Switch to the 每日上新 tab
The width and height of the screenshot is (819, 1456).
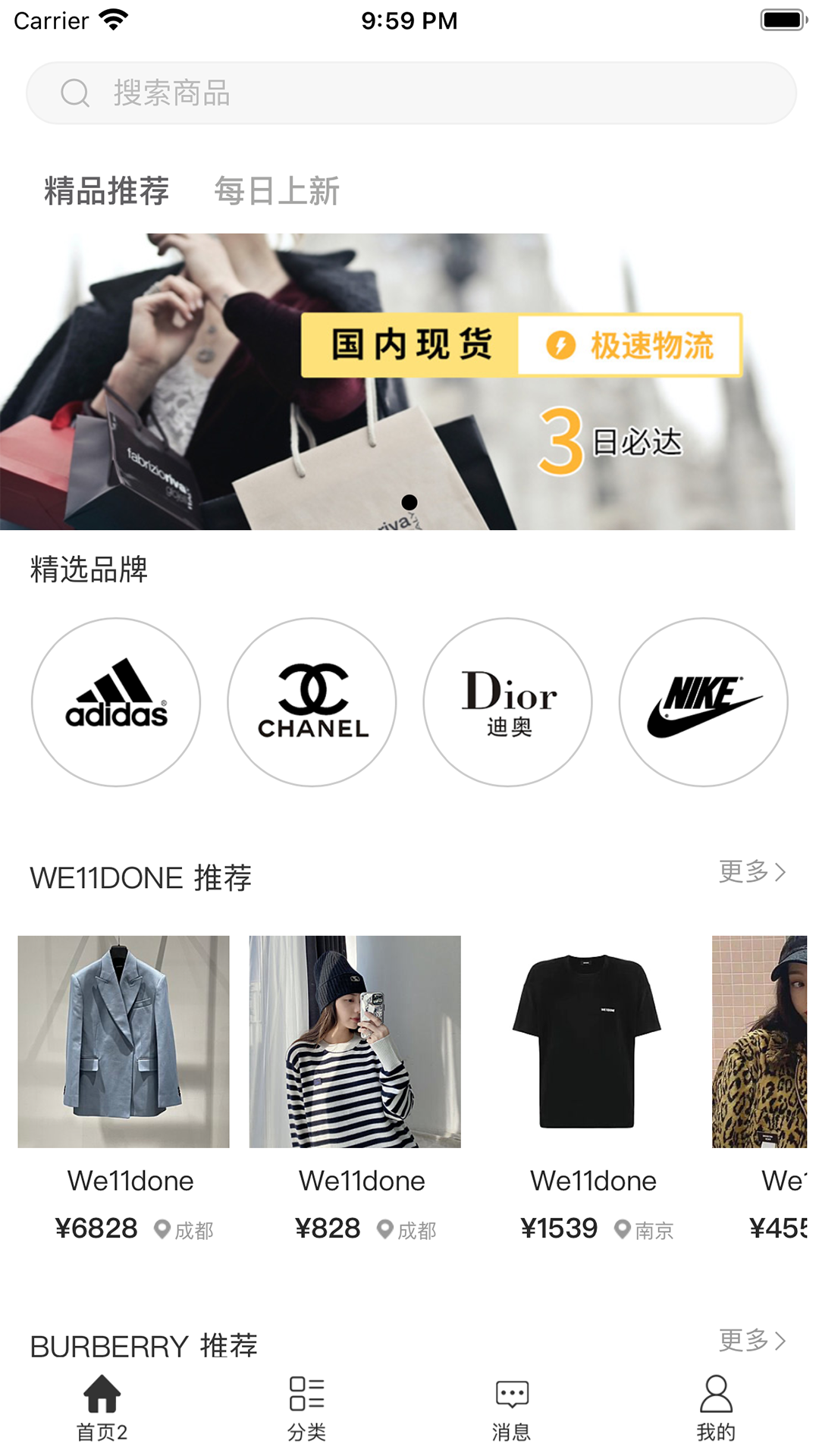click(276, 191)
